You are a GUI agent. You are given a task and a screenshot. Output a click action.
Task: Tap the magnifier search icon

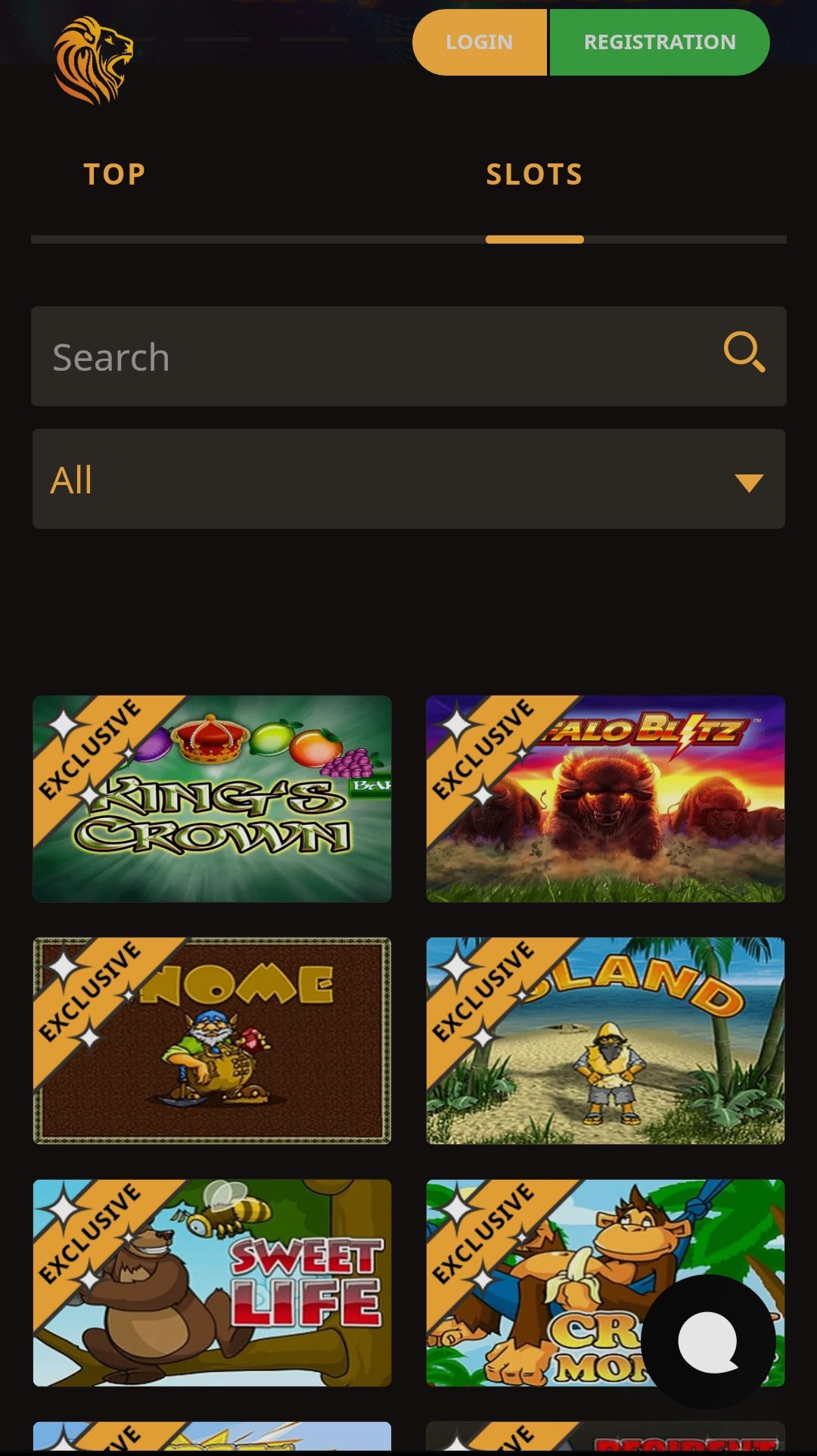pos(744,353)
